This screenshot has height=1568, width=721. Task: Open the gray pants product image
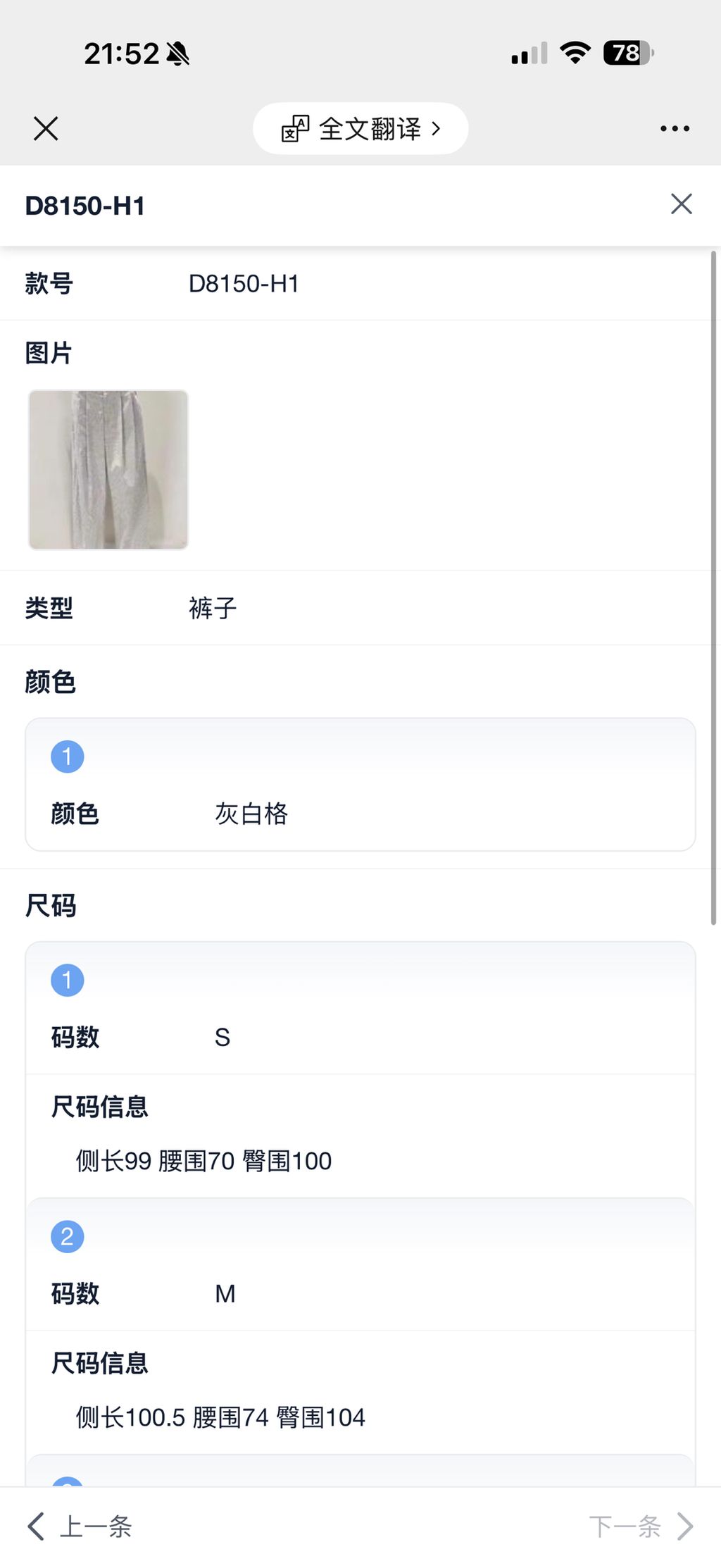(108, 468)
